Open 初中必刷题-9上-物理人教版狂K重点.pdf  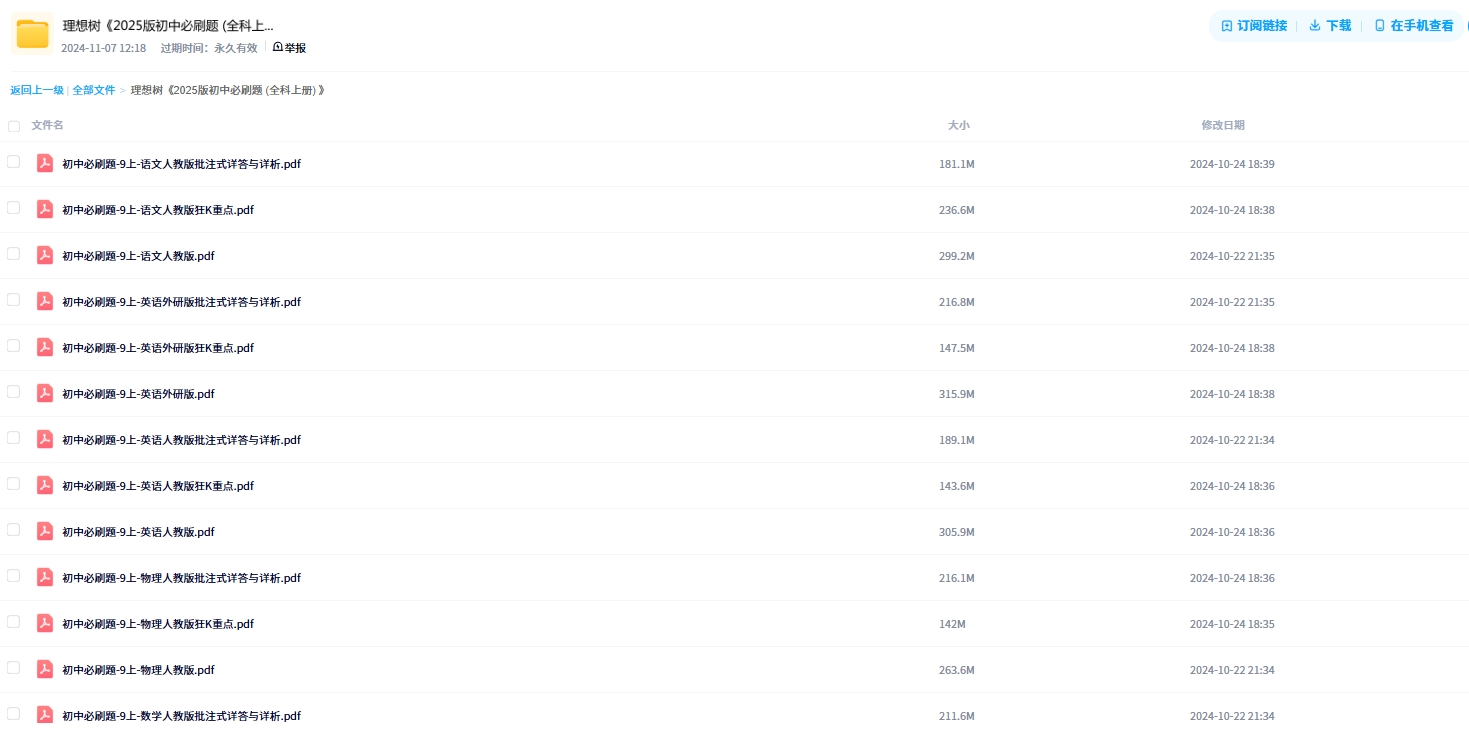click(158, 624)
